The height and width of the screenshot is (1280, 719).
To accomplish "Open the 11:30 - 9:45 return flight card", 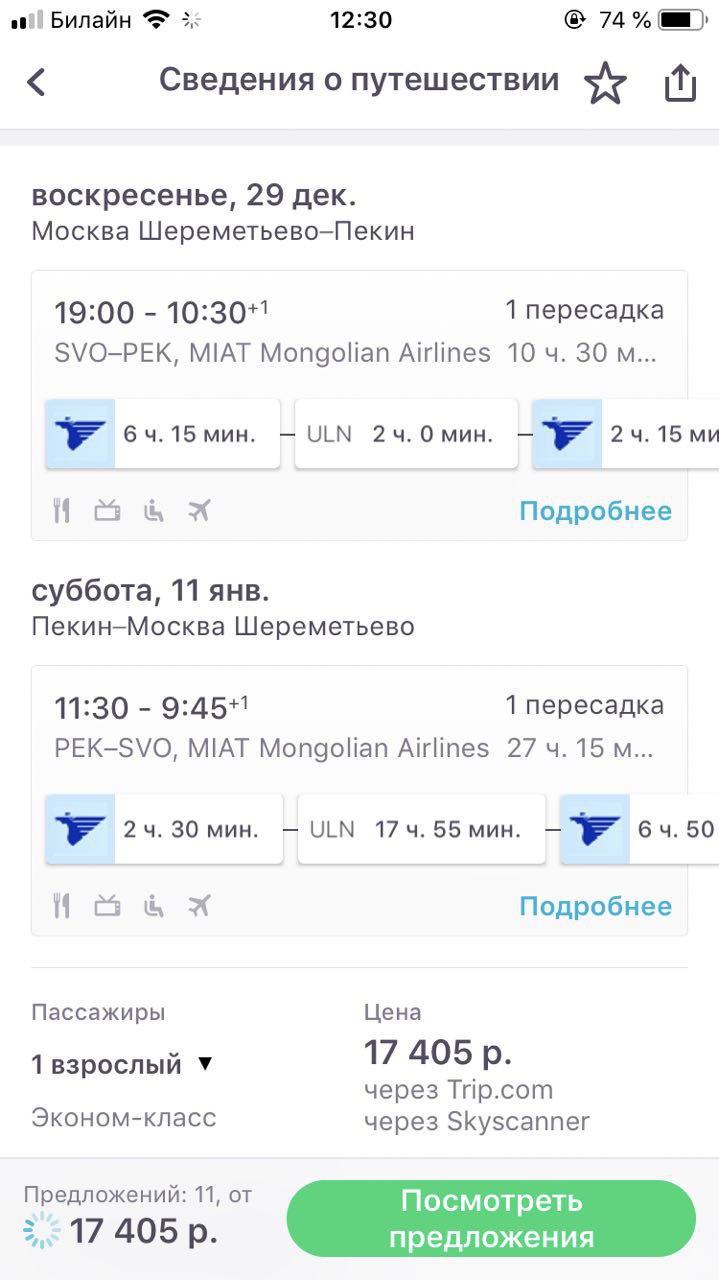I will (x=359, y=800).
